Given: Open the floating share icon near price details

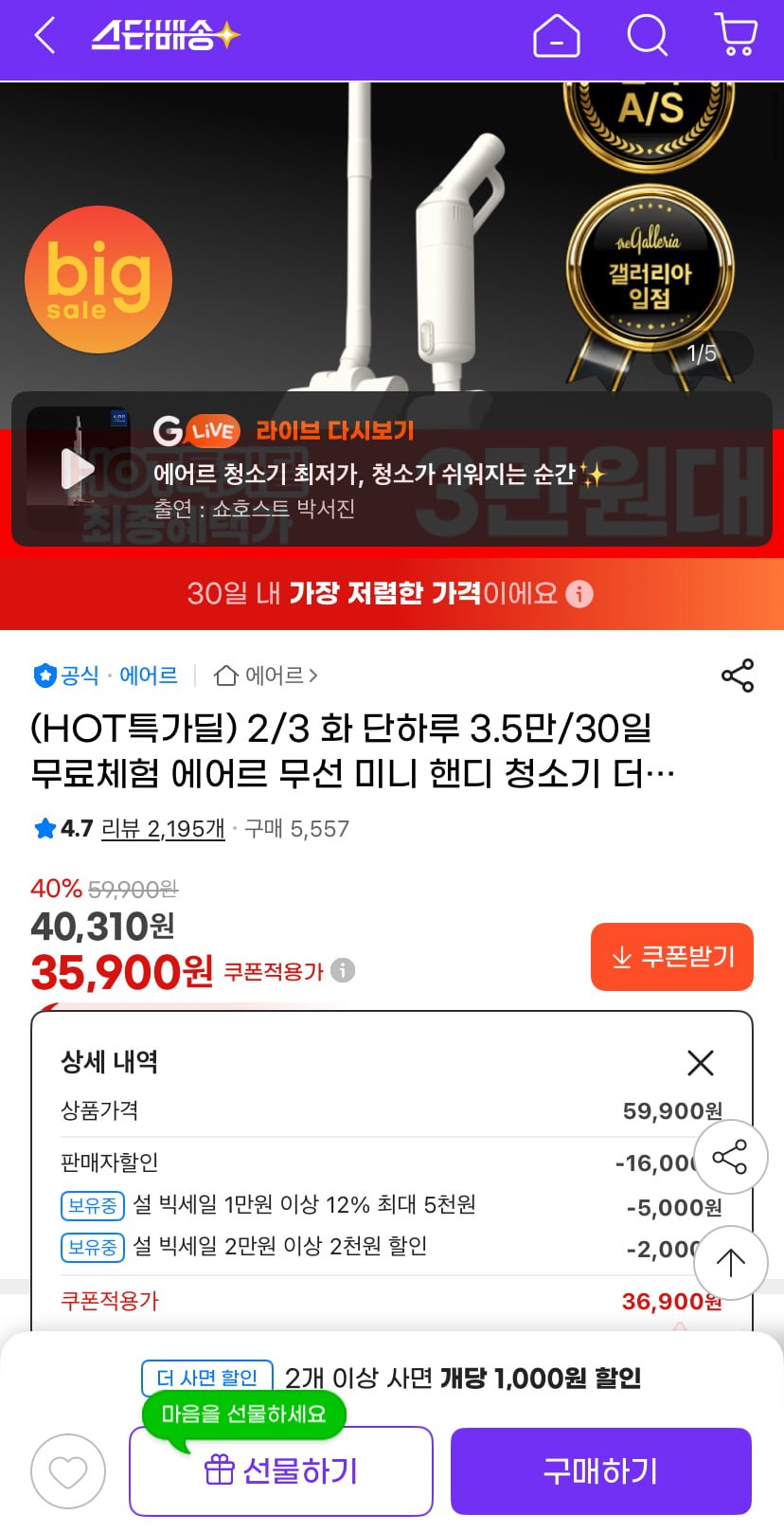Looking at the screenshot, I should pyautogui.click(x=730, y=1157).
